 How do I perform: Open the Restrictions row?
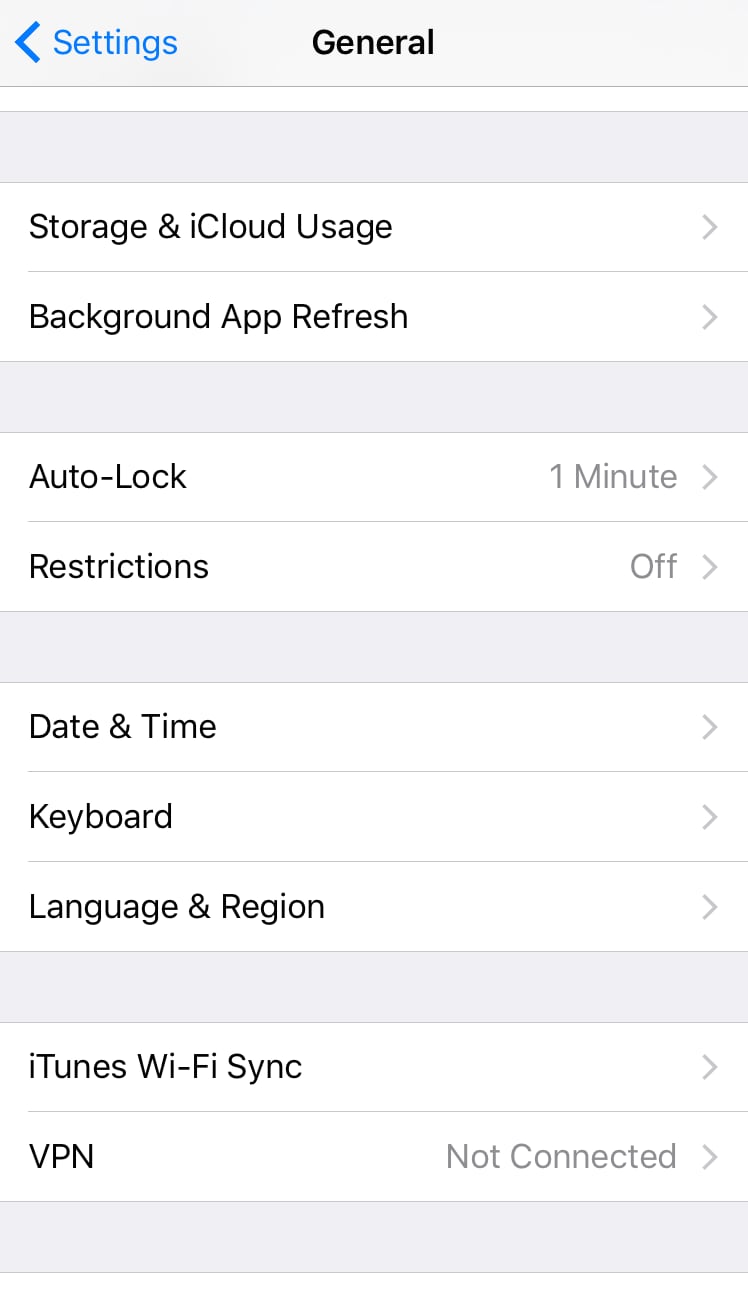coord(374,567)
